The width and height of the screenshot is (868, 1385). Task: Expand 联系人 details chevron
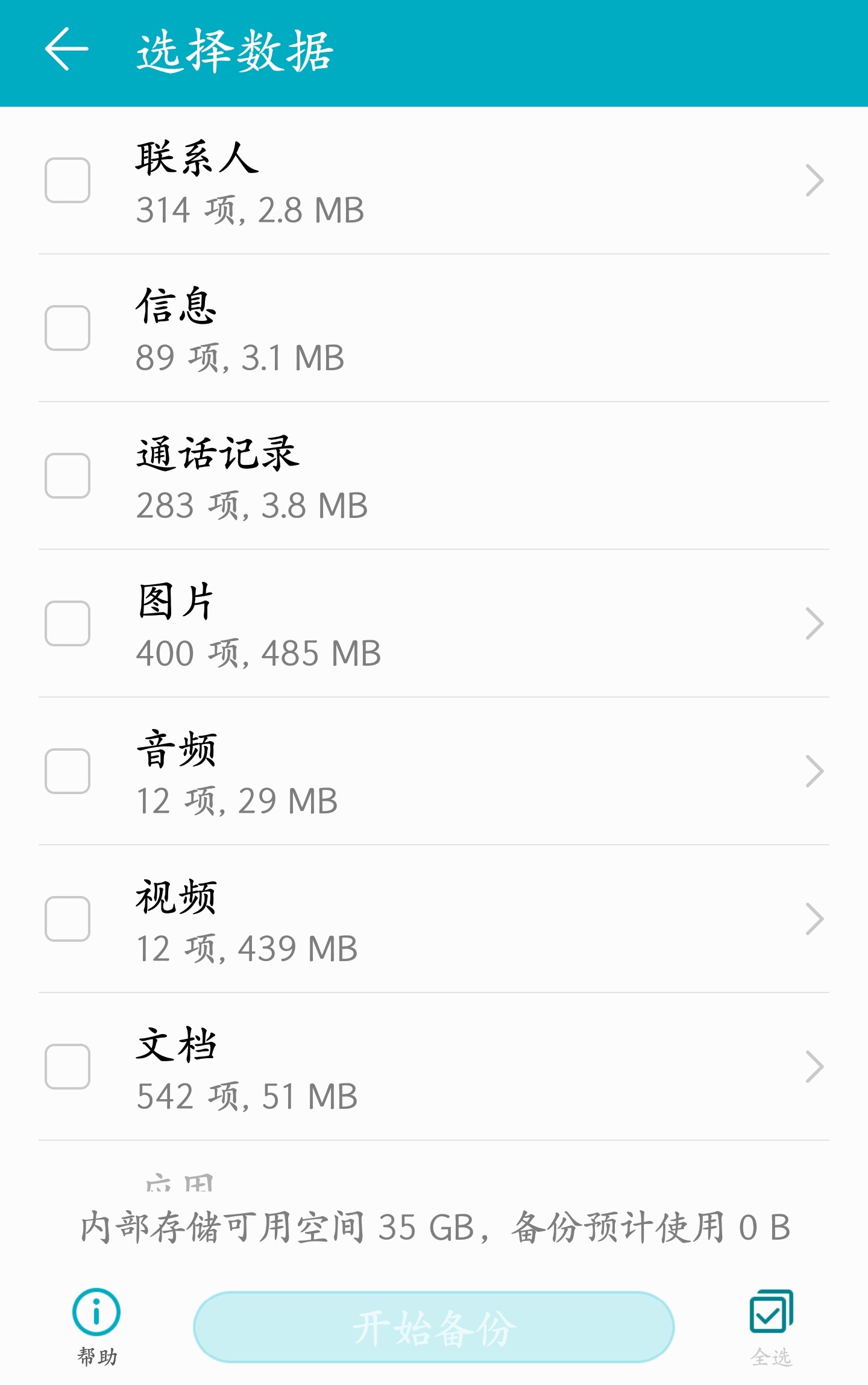tap(814, 180)
